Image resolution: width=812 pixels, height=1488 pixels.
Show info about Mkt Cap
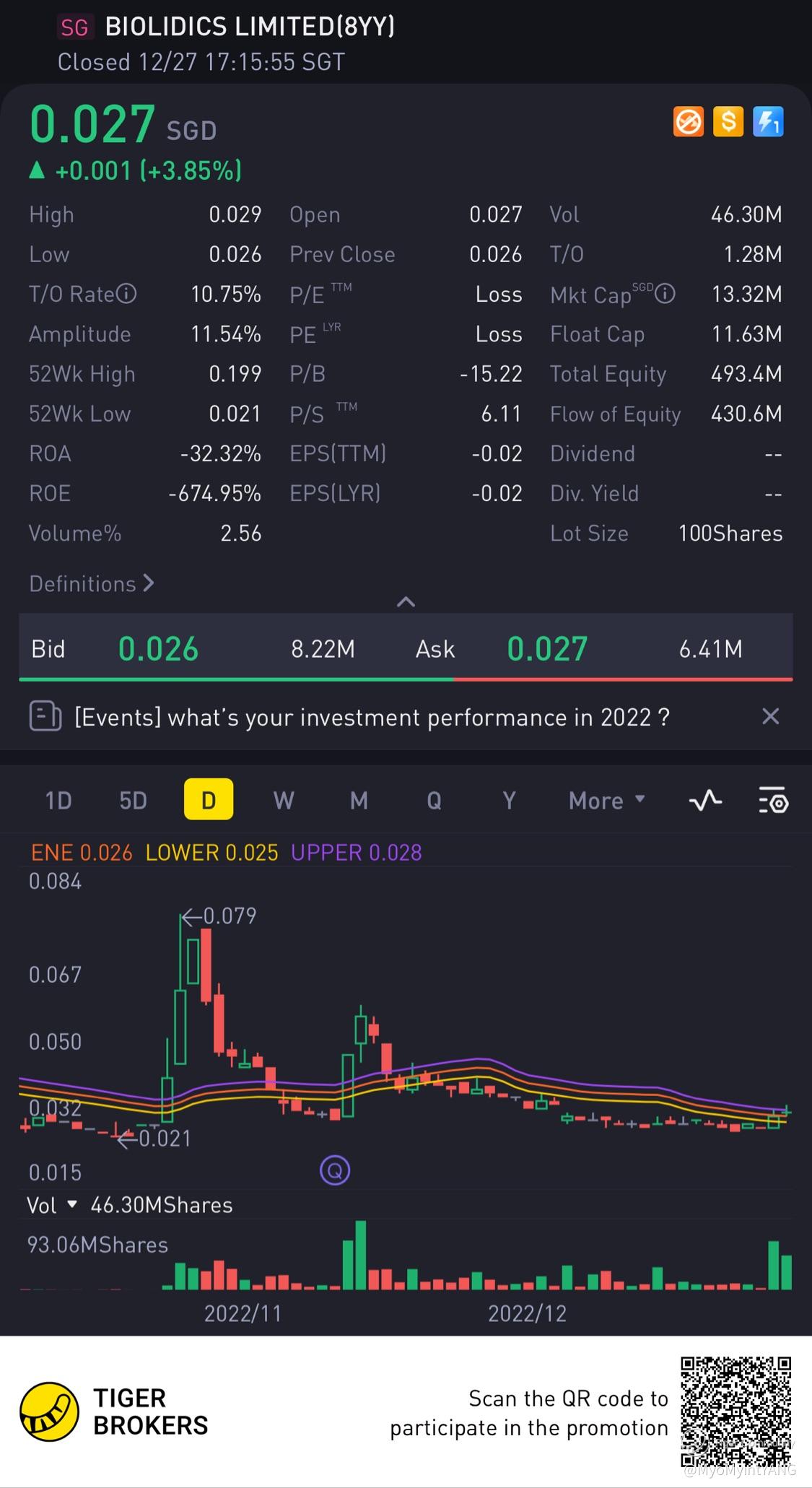tap(665, 294)
